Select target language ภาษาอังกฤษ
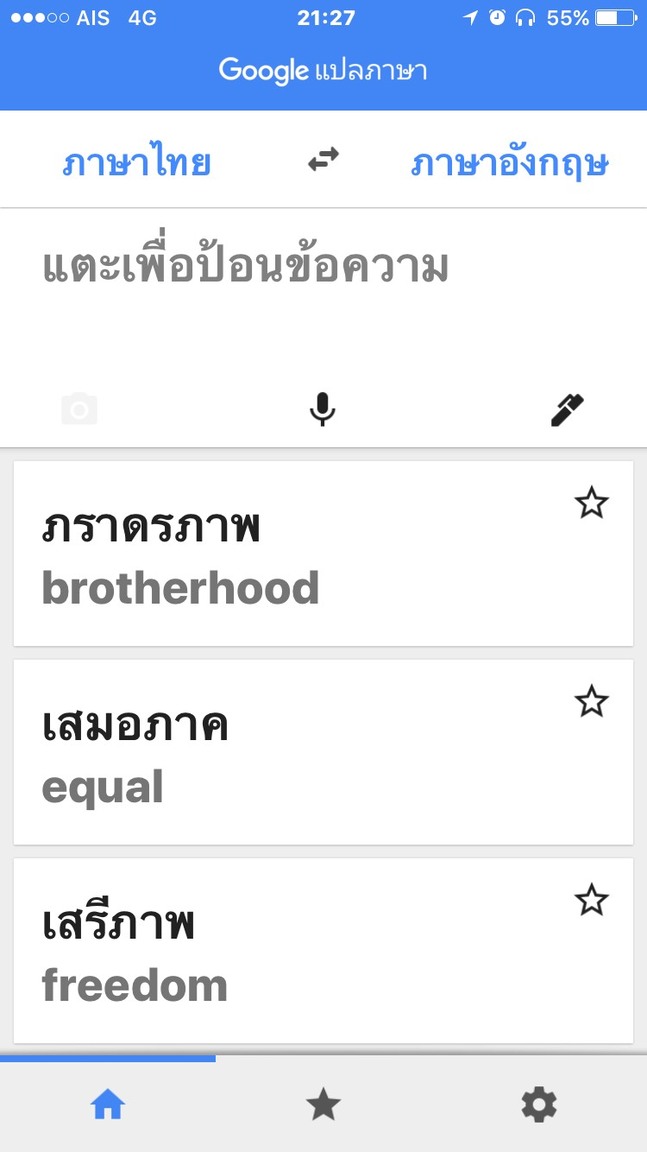Image resolution: width=647 pixels, height=1152 pixels. click(x=509, y=164)
